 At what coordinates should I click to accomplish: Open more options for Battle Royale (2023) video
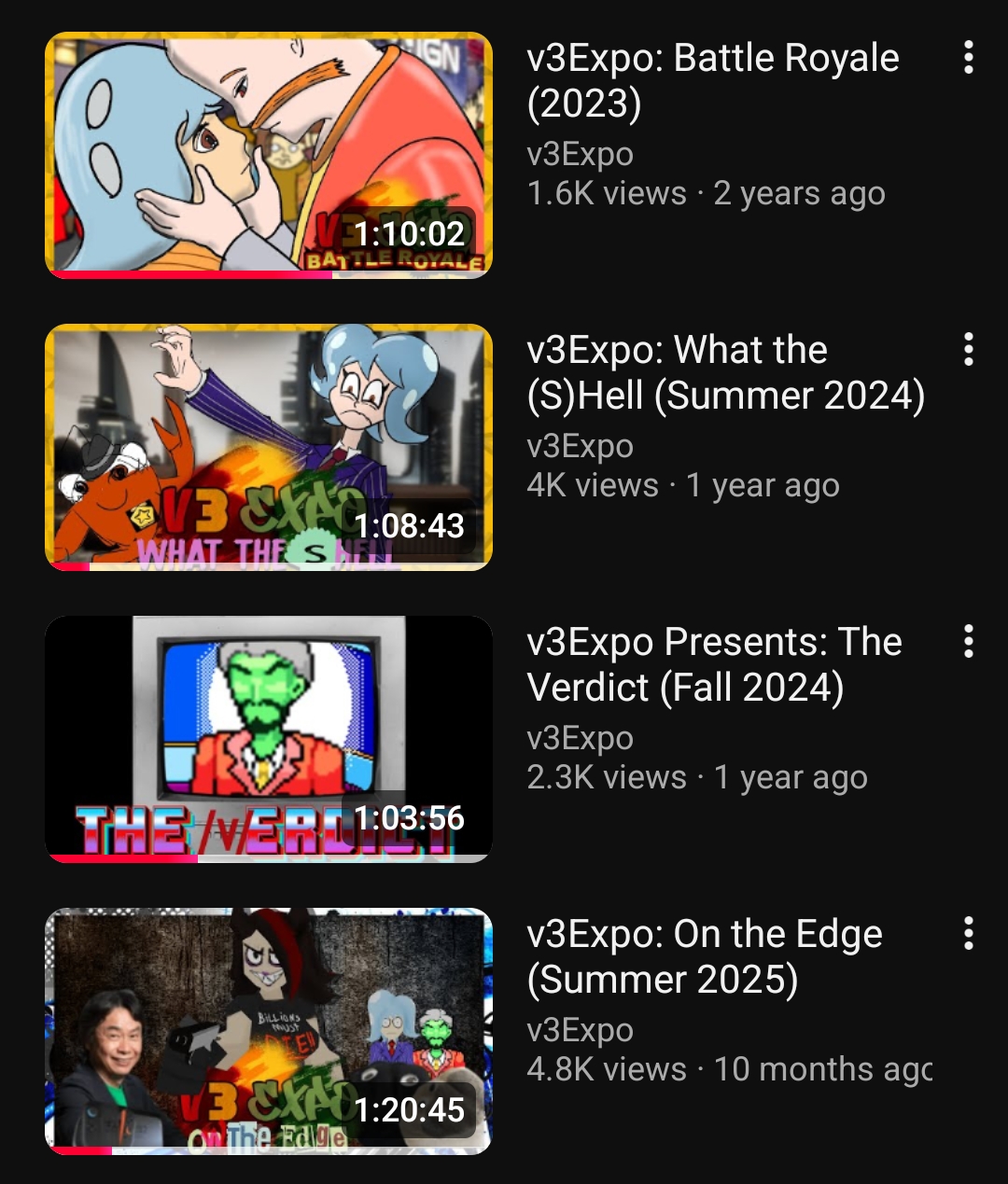(969, 58)
